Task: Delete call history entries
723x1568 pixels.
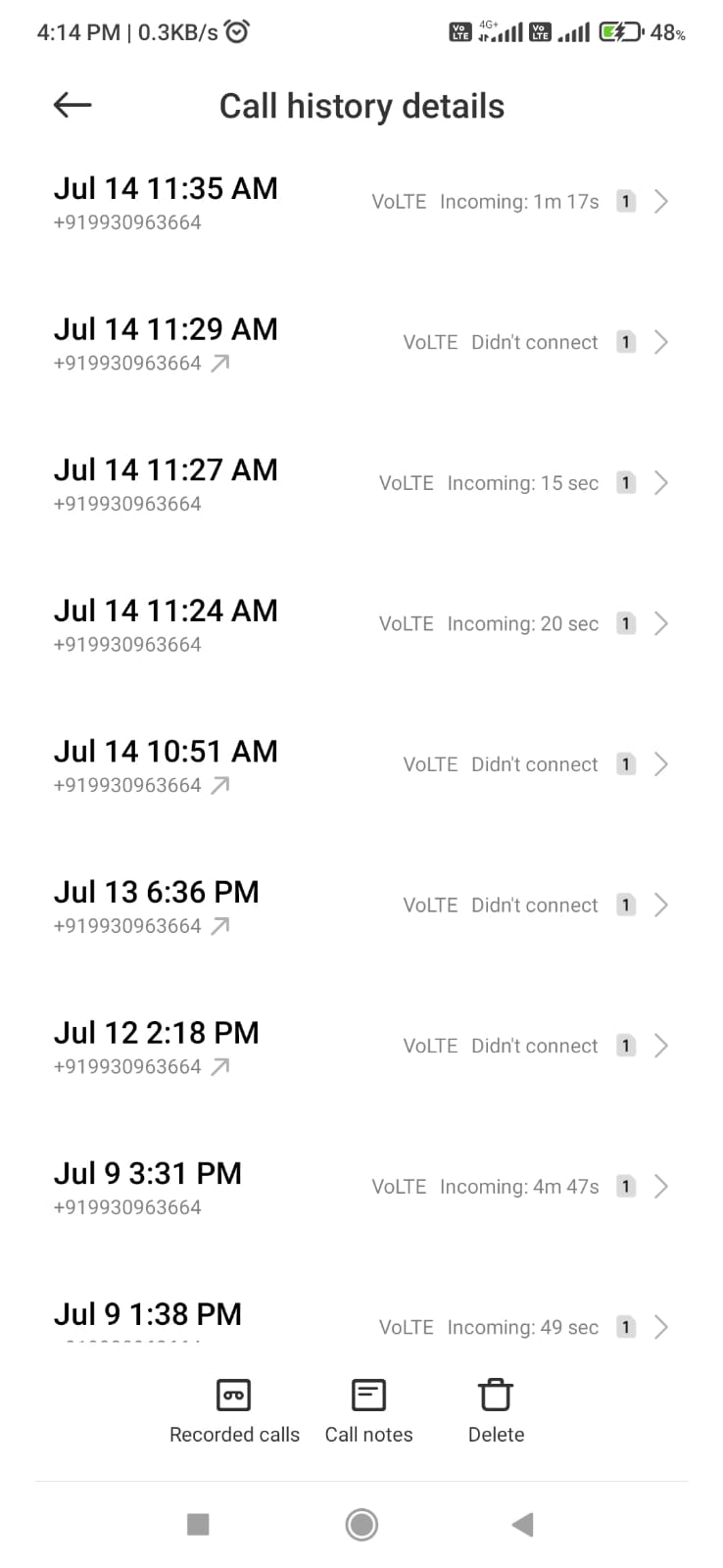Action: 496,1410
